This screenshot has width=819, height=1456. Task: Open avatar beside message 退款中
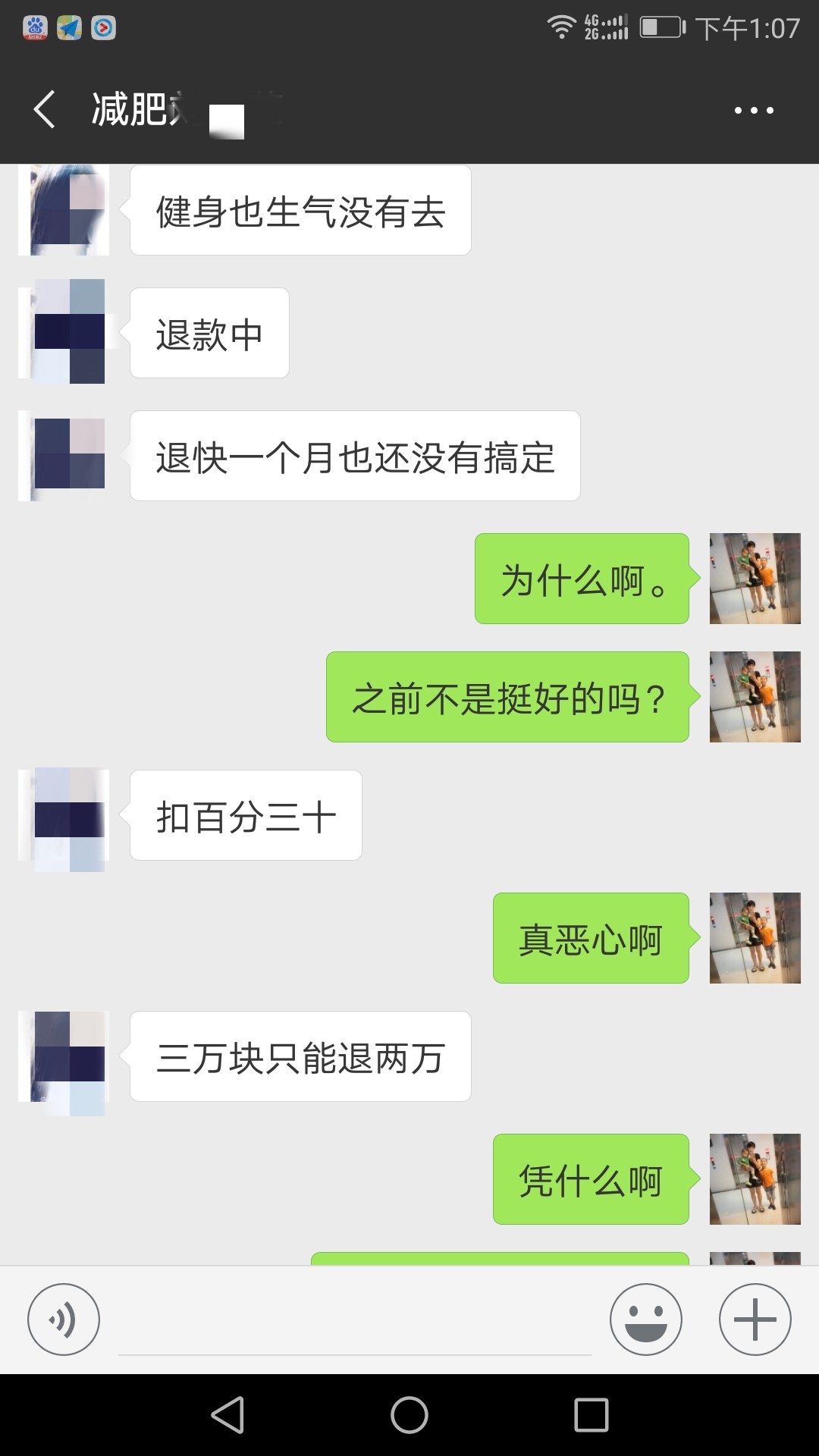pyautogui.click(x=64, y=333)
